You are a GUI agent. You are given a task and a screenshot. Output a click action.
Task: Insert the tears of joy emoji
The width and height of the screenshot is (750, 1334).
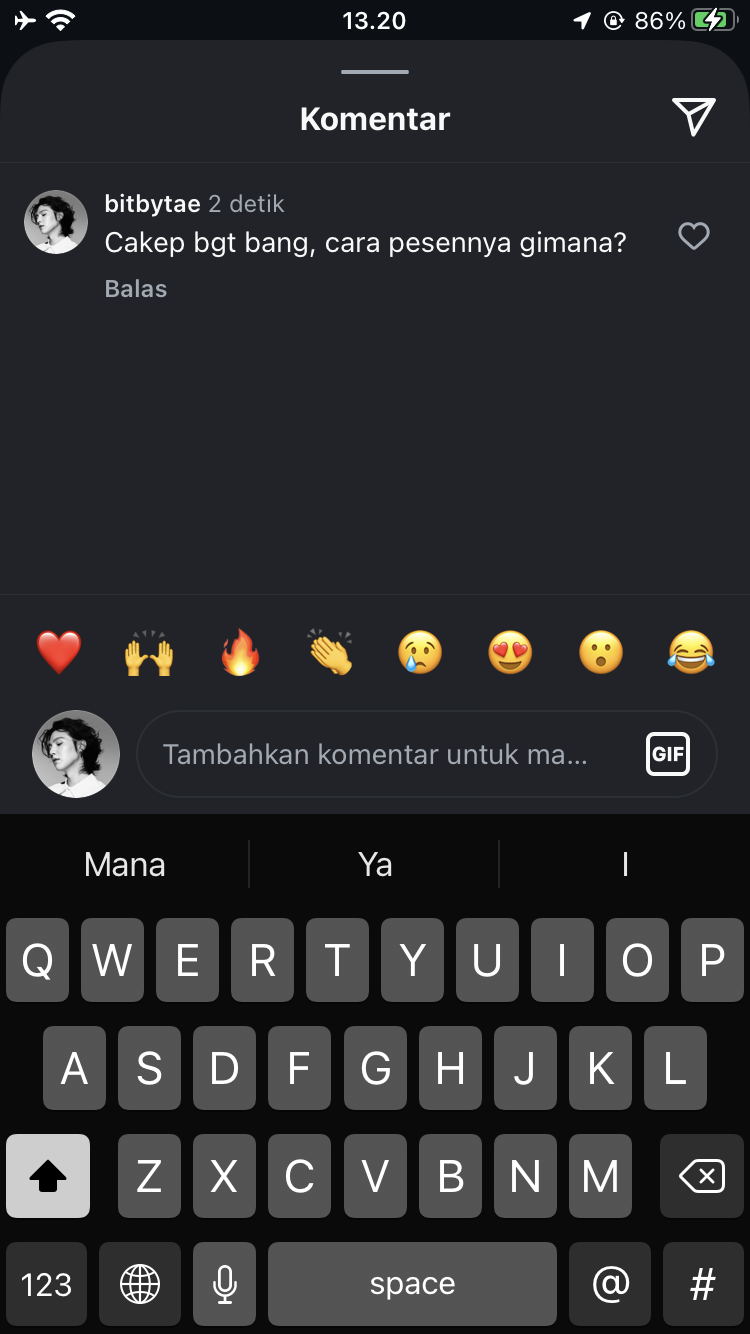[x=691, y=653]
